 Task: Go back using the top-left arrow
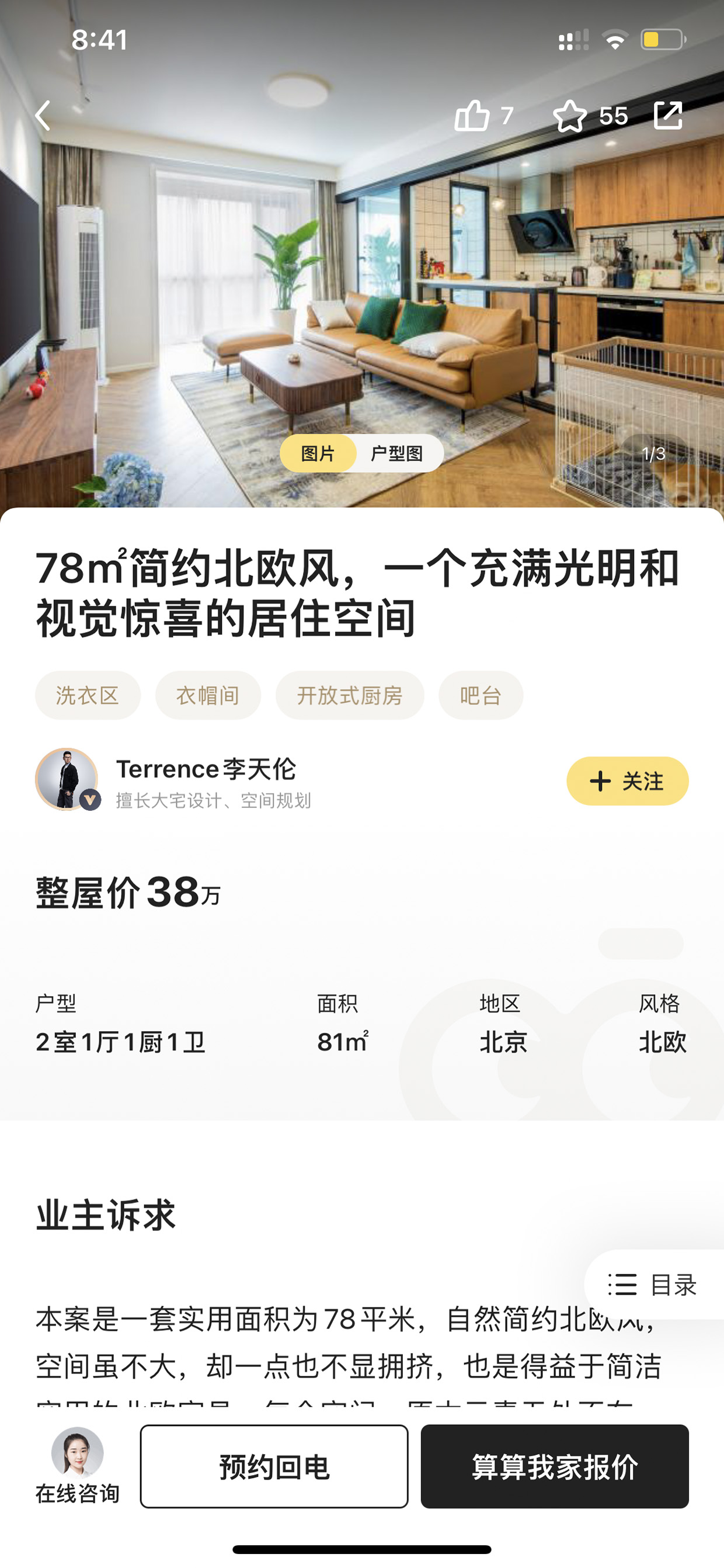click(43, 116)
